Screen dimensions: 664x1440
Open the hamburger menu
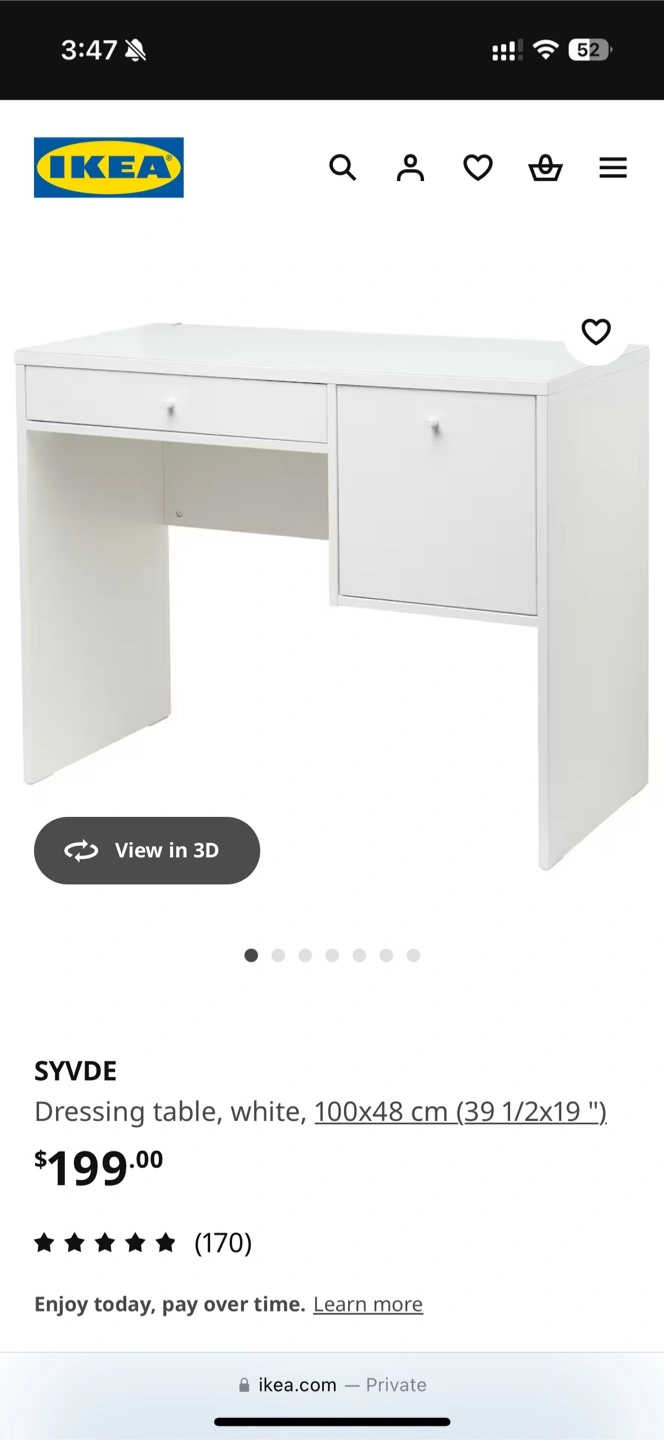[x=613, y=167]
